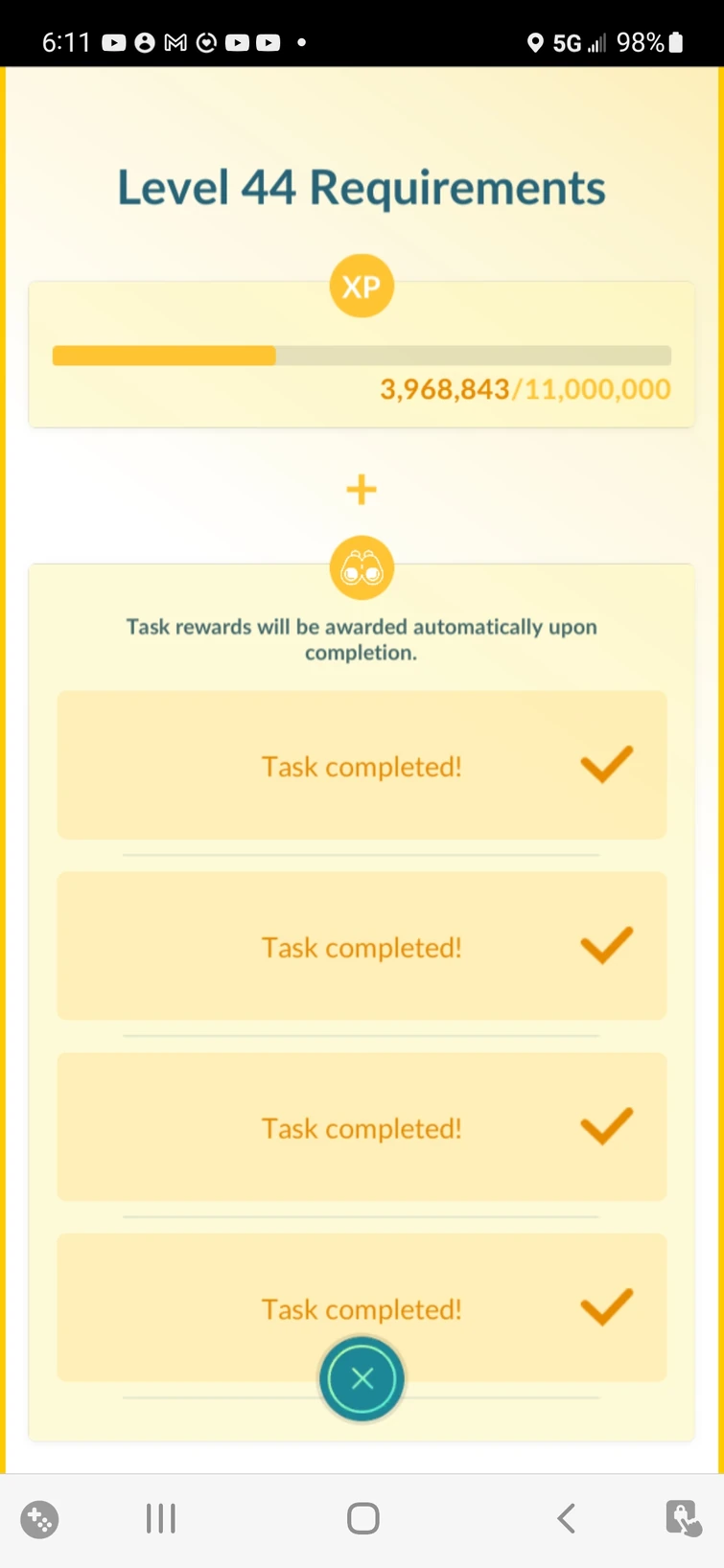Image resolution: width=724 pixels, height=1568 pixels.
Task: Select the third Task completed card
Action: pos(362,1127)
